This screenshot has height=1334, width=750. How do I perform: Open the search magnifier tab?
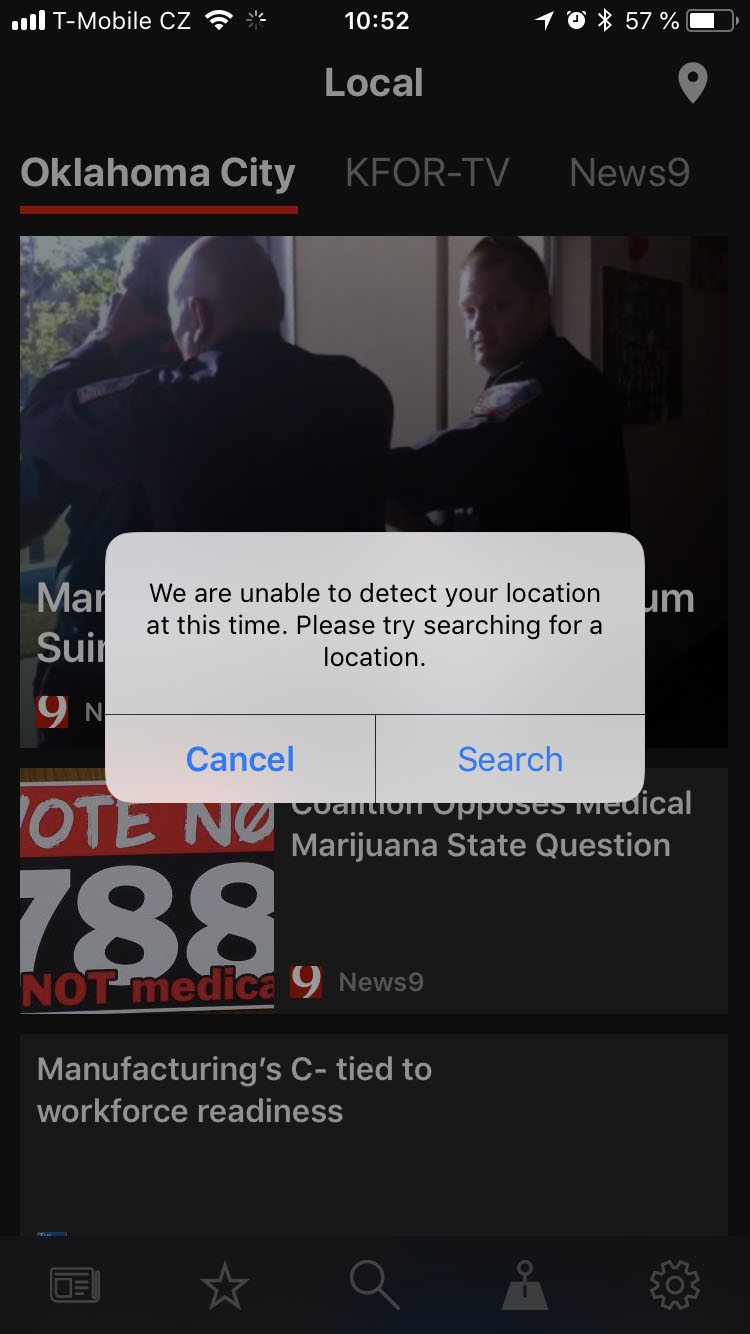[374, 1284]
